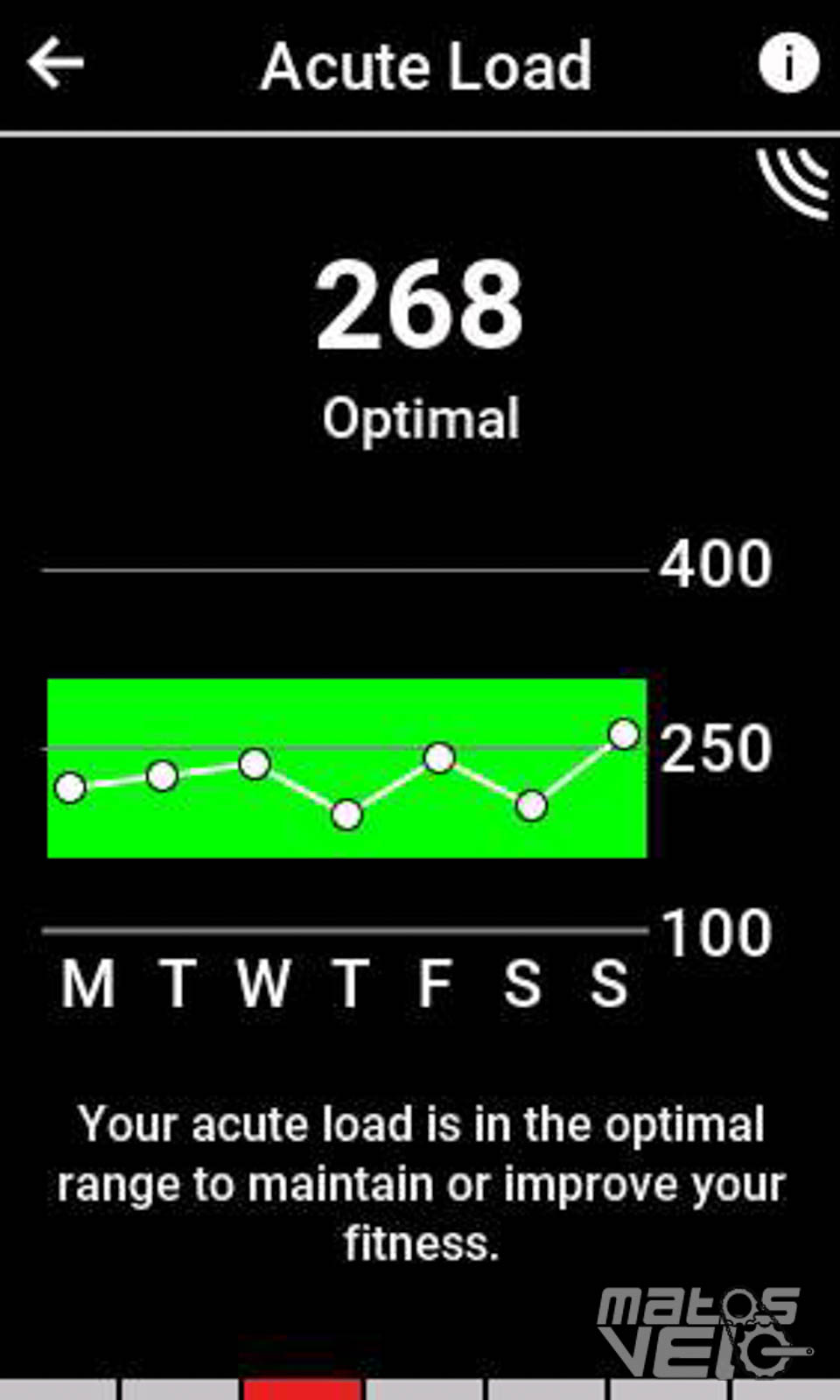Image resolution: width=840 pixels, height=1400 pixels.
Task: Open the Acute Load info icon
Action: [x=788, y=63]
